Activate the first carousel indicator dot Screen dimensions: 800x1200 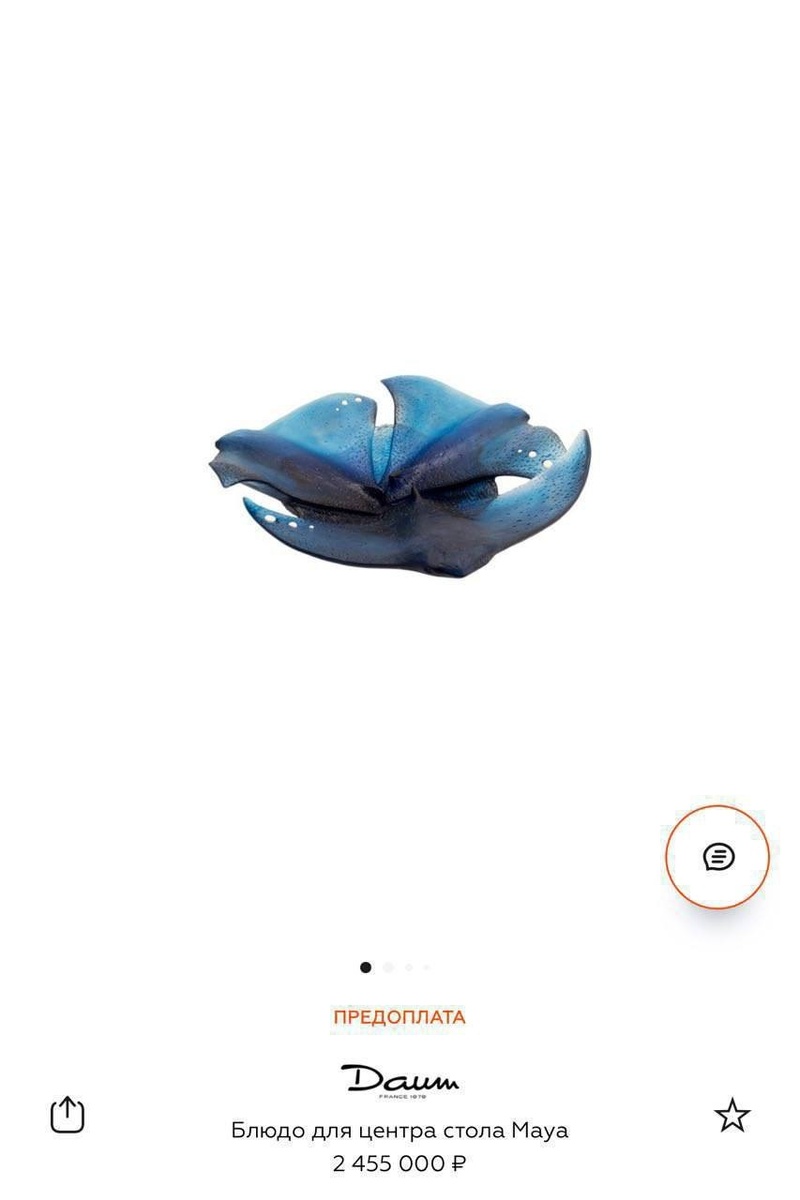[366, 967]
